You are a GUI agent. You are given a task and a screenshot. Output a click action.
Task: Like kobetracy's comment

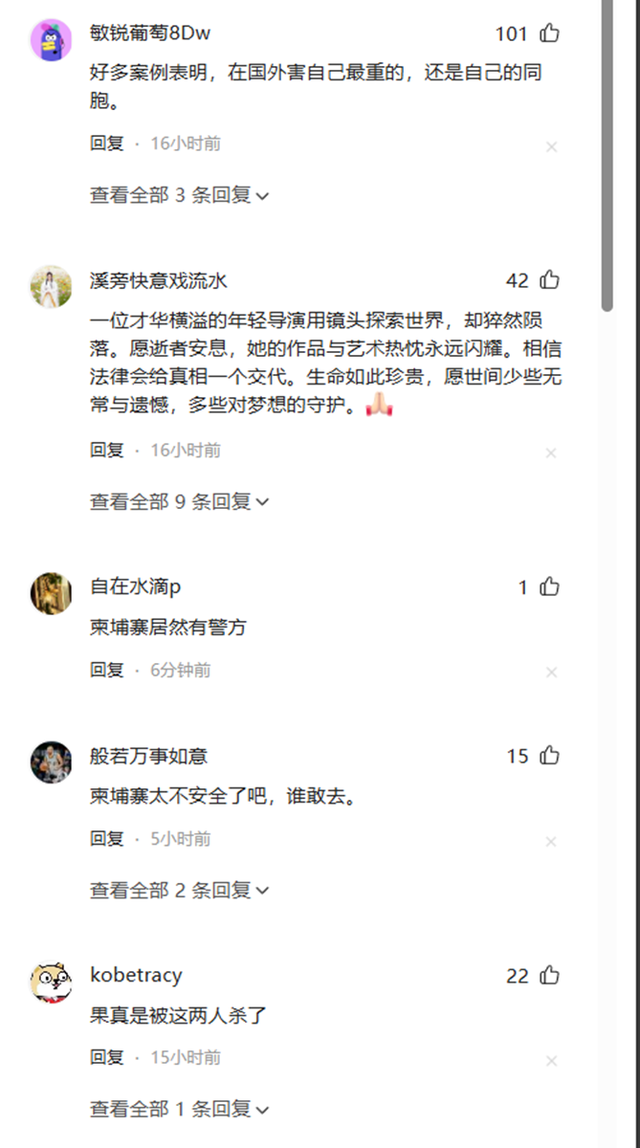[549, 976]
